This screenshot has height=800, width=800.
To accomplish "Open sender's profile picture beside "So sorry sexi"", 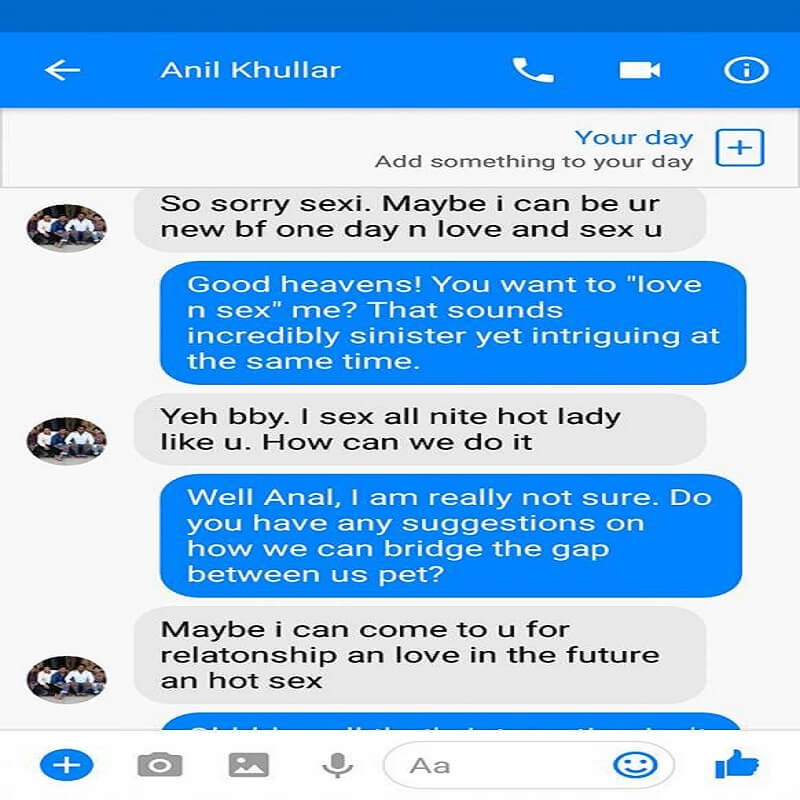I will pyautogui.click(x=66, y=228).
